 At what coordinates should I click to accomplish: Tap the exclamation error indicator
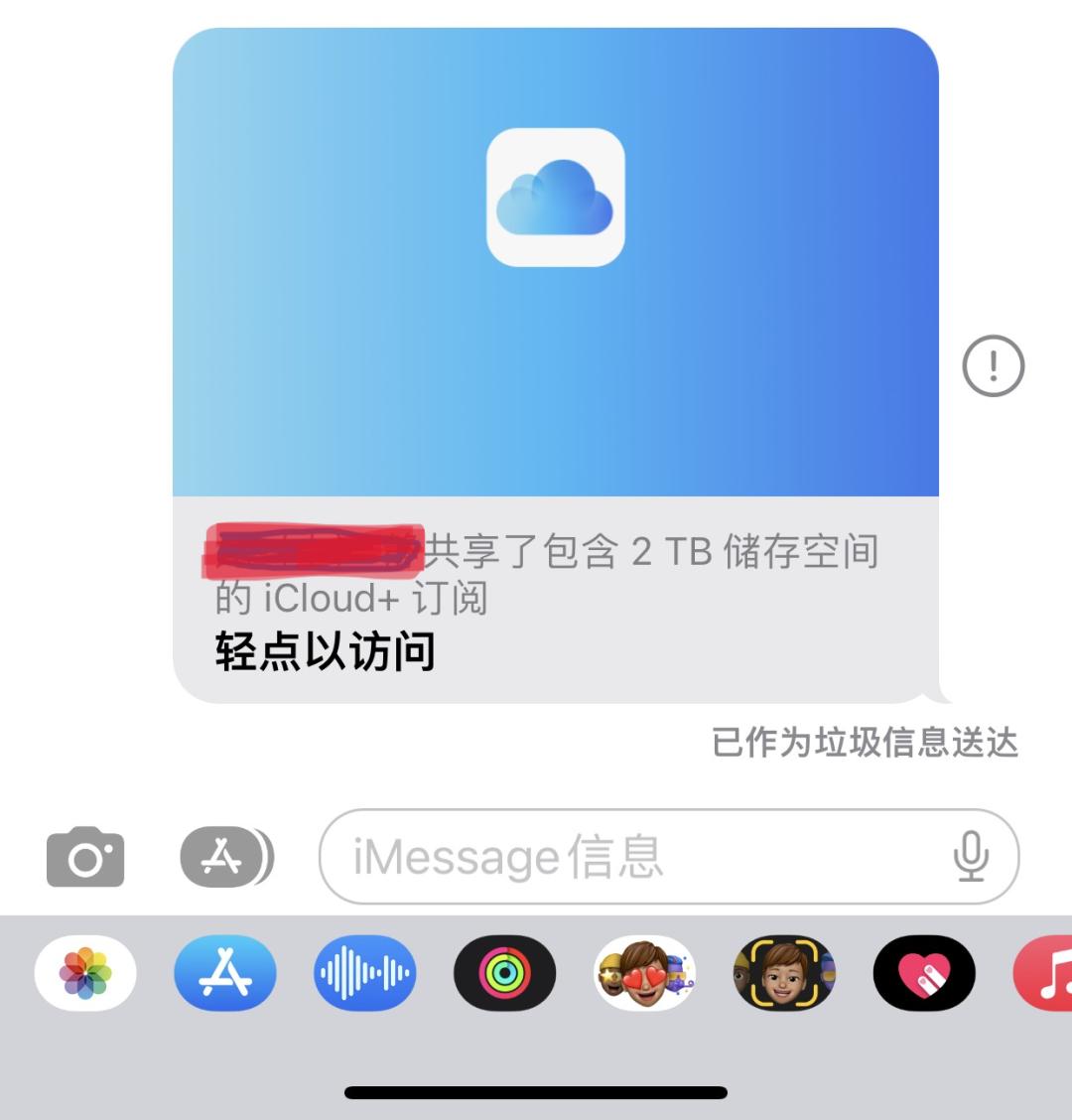[993, 365]
